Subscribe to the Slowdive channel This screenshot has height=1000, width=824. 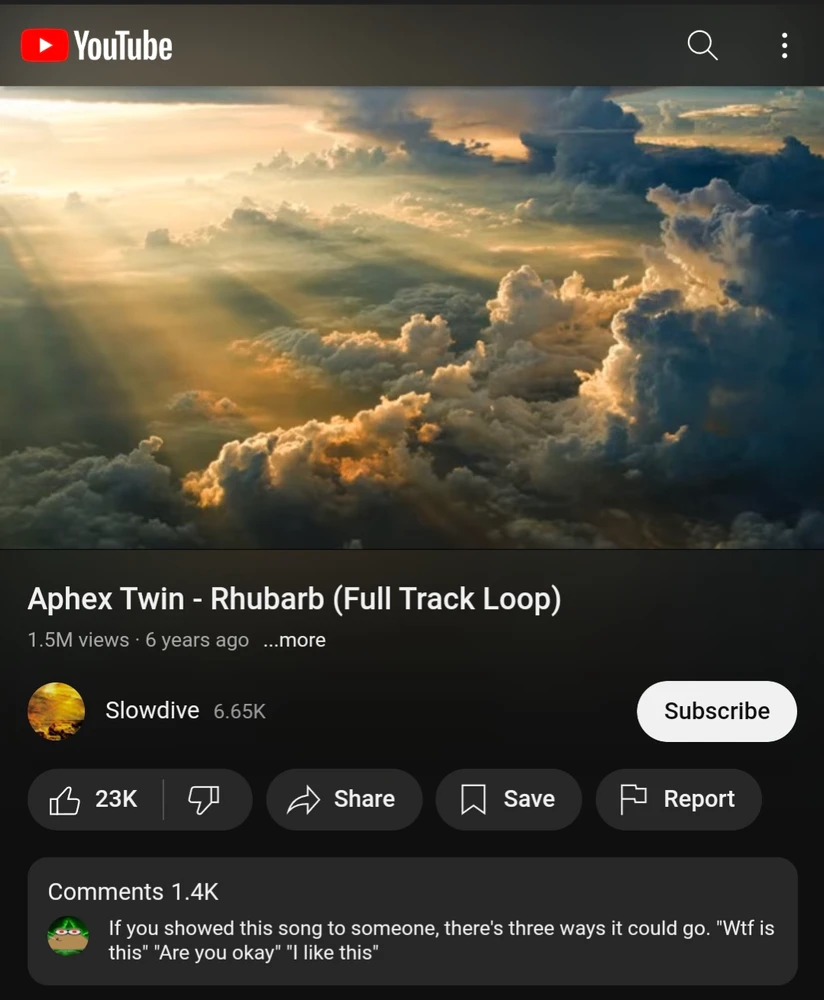[716, 711]
